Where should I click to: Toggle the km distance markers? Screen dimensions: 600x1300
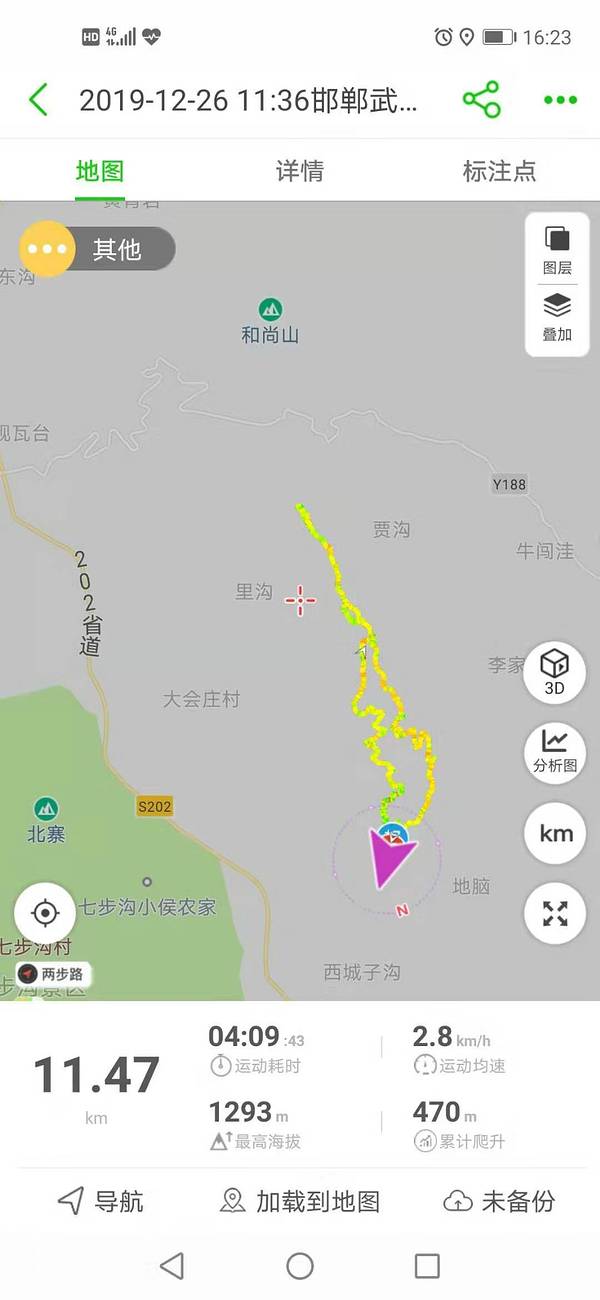coord(554,832)
